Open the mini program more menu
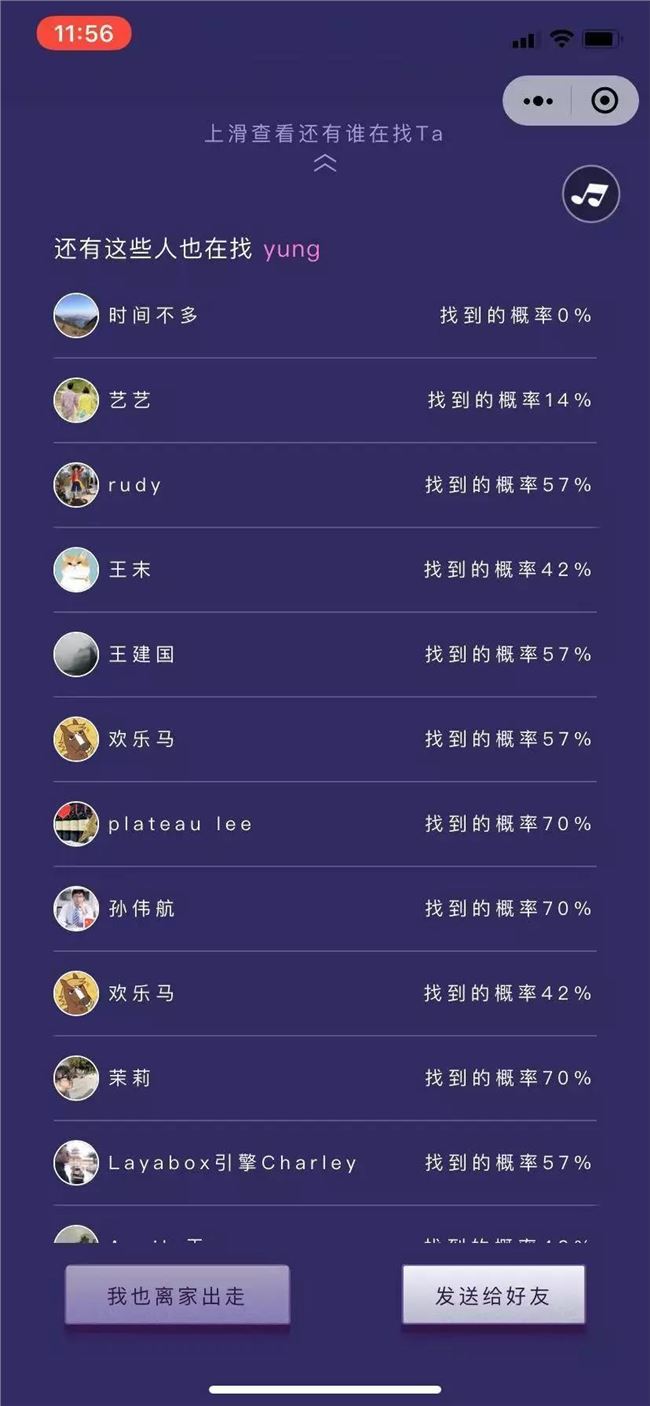The width and height of the screenshot is (650, 1406). (x=538, y=101)
